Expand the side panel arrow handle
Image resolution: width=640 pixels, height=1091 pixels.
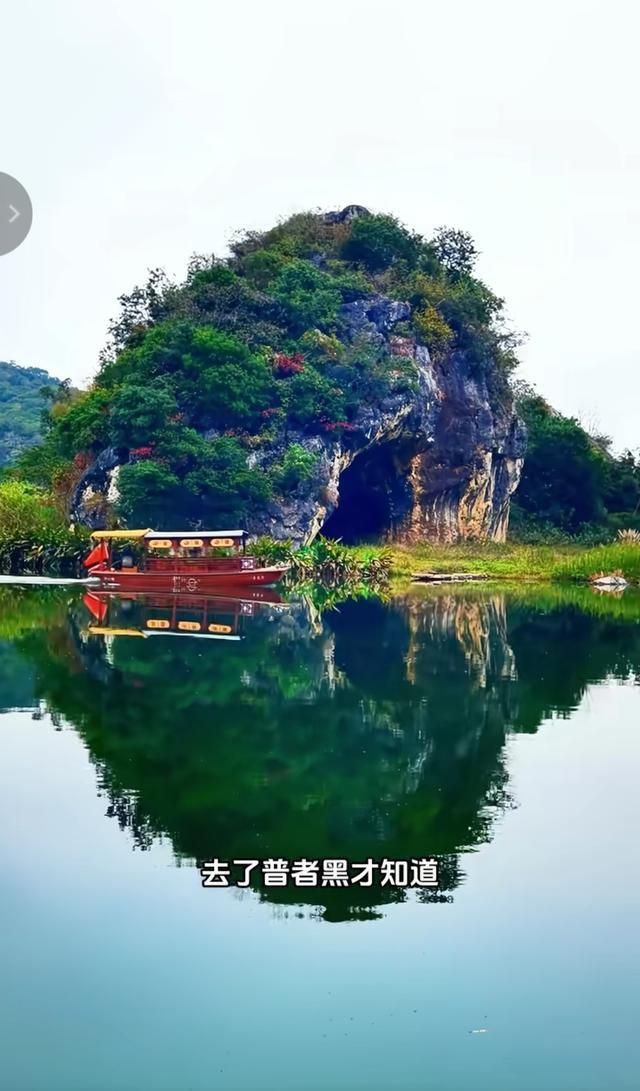pos(13,214)
